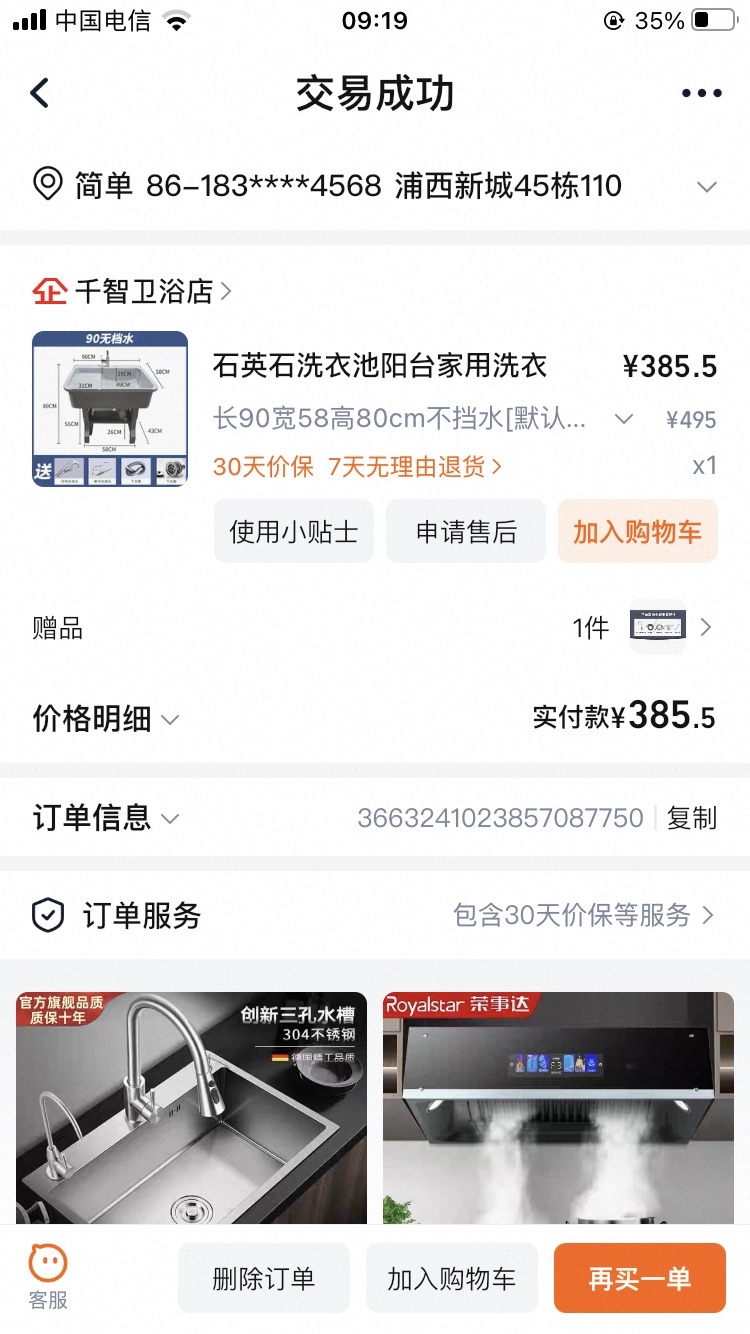Copy the order number with 复制

click(692, 818)
